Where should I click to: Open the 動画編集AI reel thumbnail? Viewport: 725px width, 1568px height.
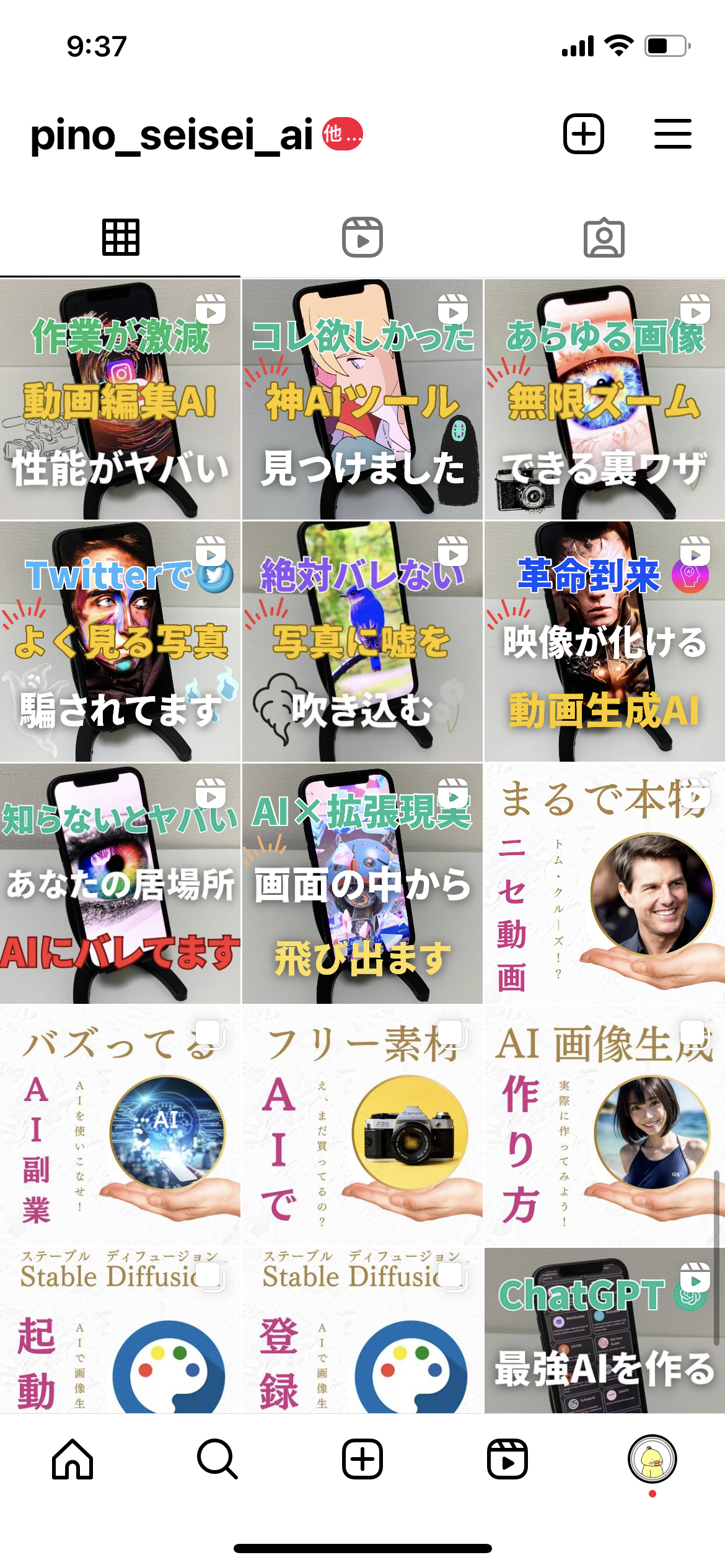pos(120,399)
